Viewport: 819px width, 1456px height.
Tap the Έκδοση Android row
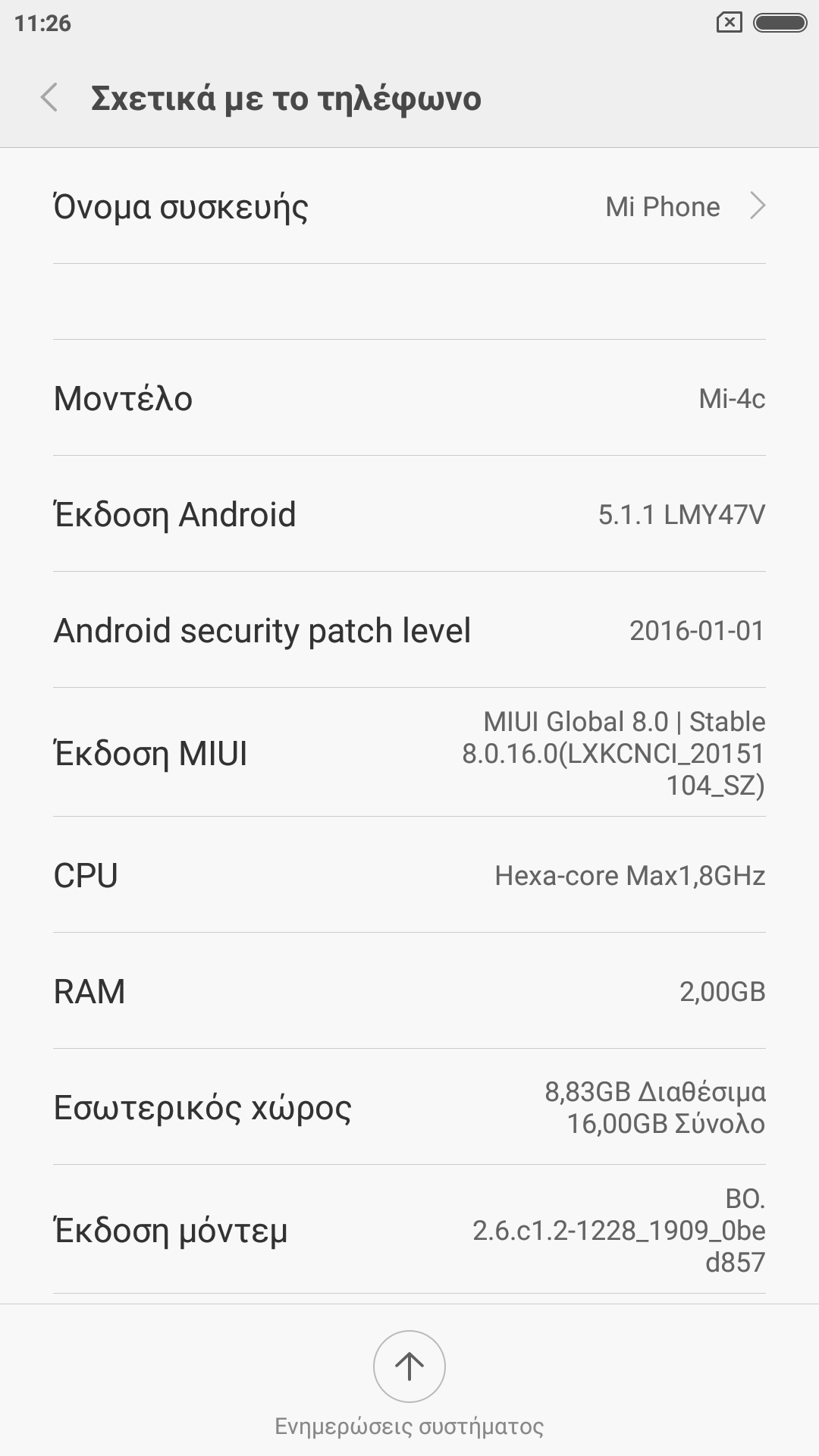(409, 514)
